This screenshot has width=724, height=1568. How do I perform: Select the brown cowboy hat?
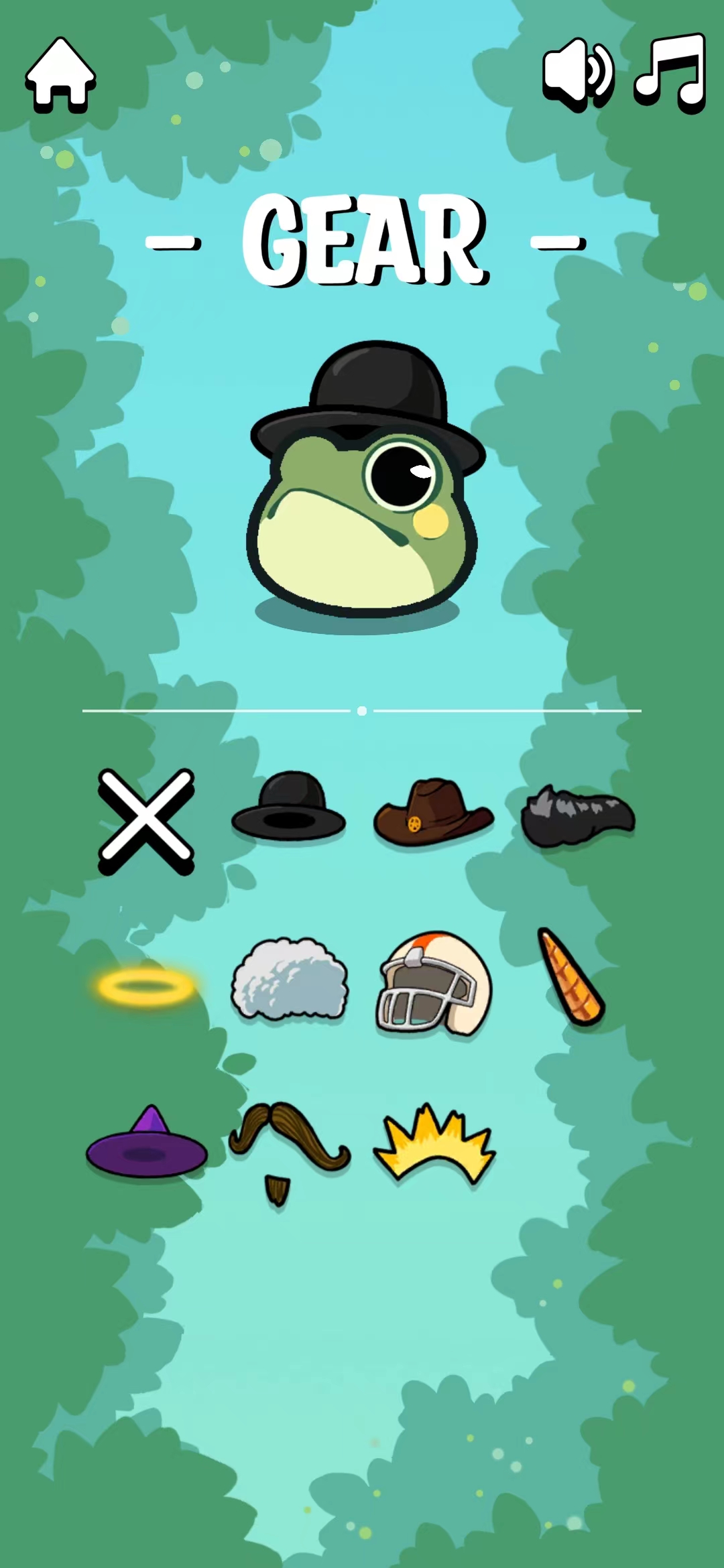pyautogui.click(x=433, y=812)
